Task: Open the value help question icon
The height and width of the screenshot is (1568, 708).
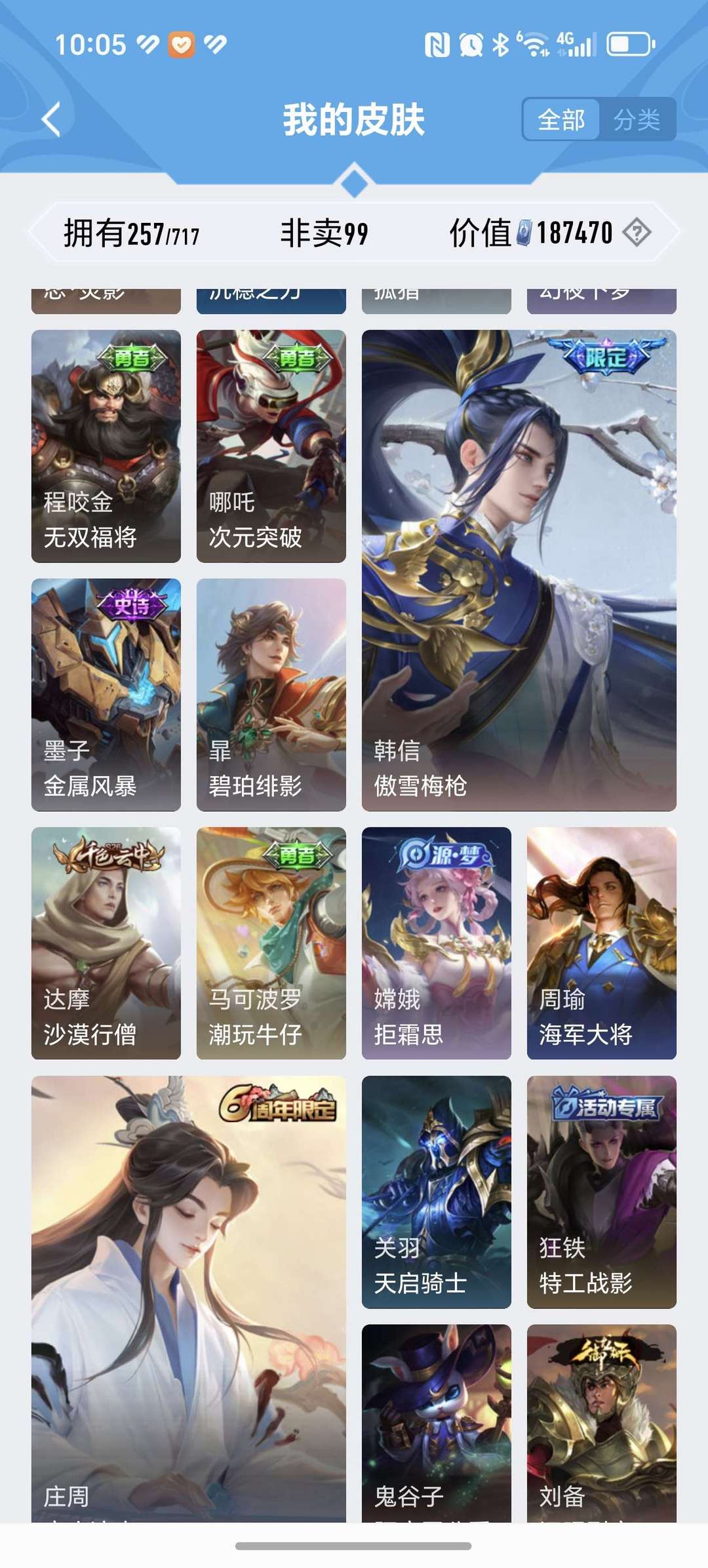Action: click(637, 232)
